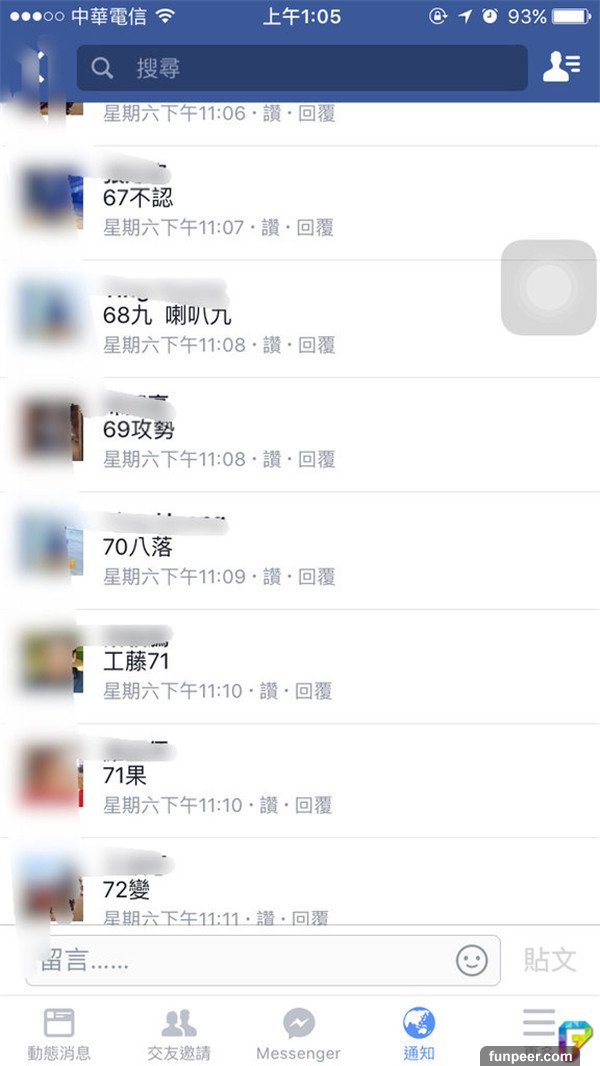Open the emoji picker in comment box
This screenshot has height=1066, width=600.
click(x=472, y=961)
